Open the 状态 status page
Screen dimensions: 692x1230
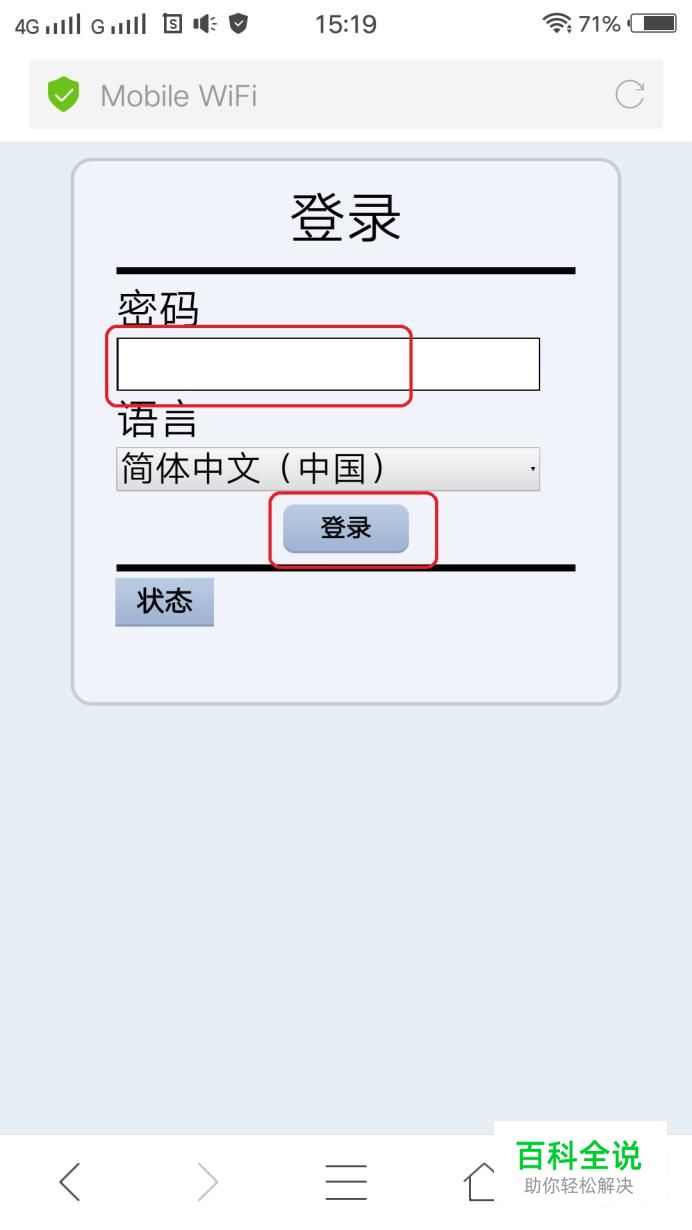[x=165, y=601]
